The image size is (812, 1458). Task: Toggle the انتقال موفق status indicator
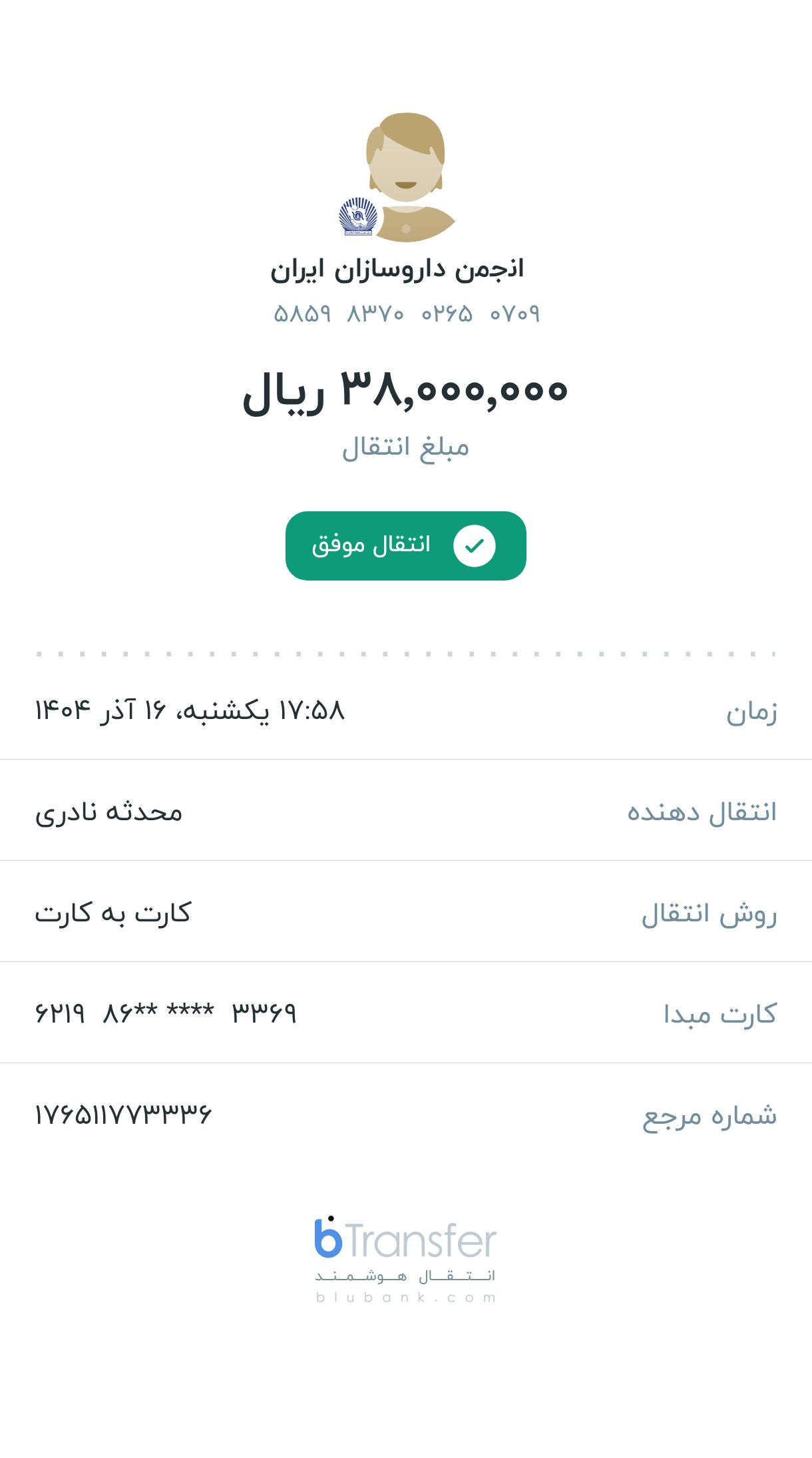click(x=406, y=545)
